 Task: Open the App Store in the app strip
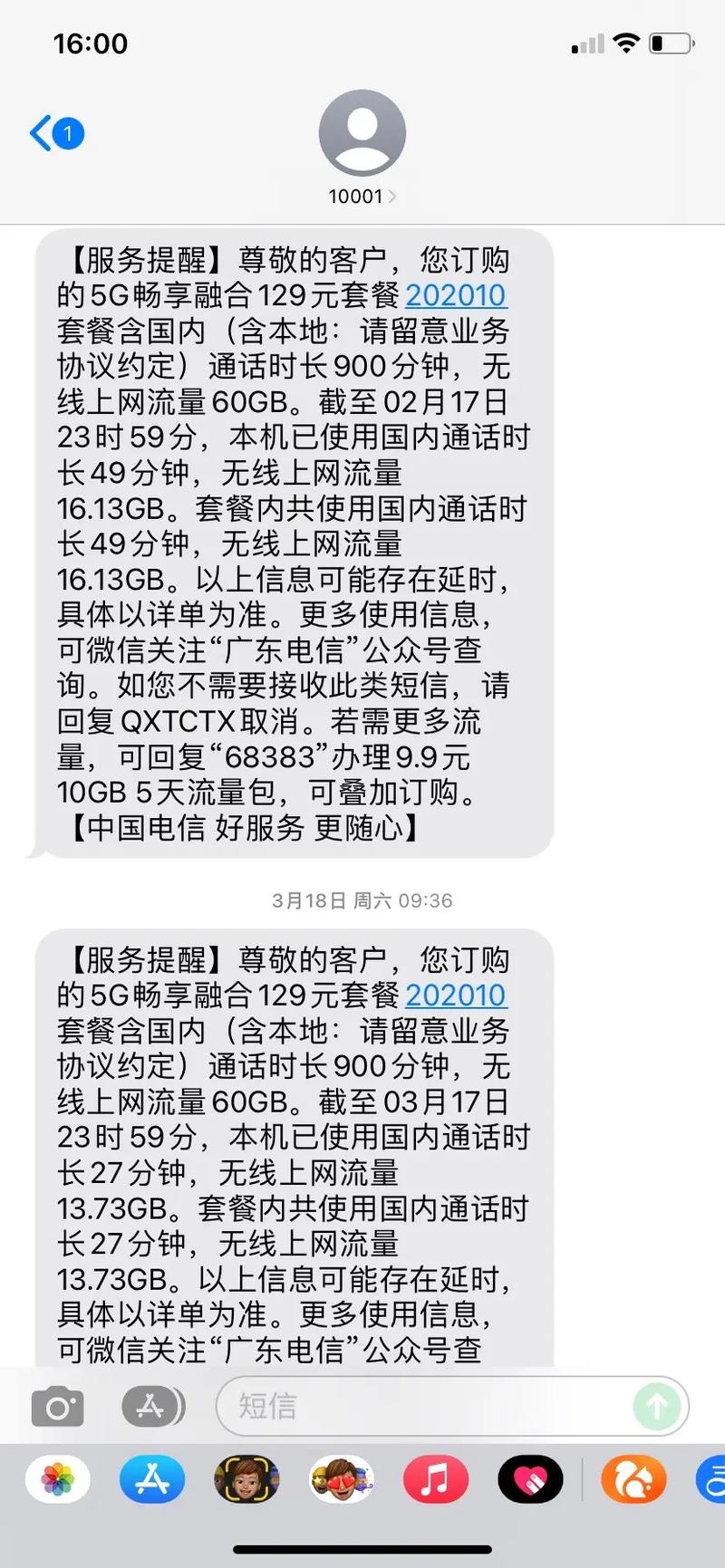pos(152,1481)
